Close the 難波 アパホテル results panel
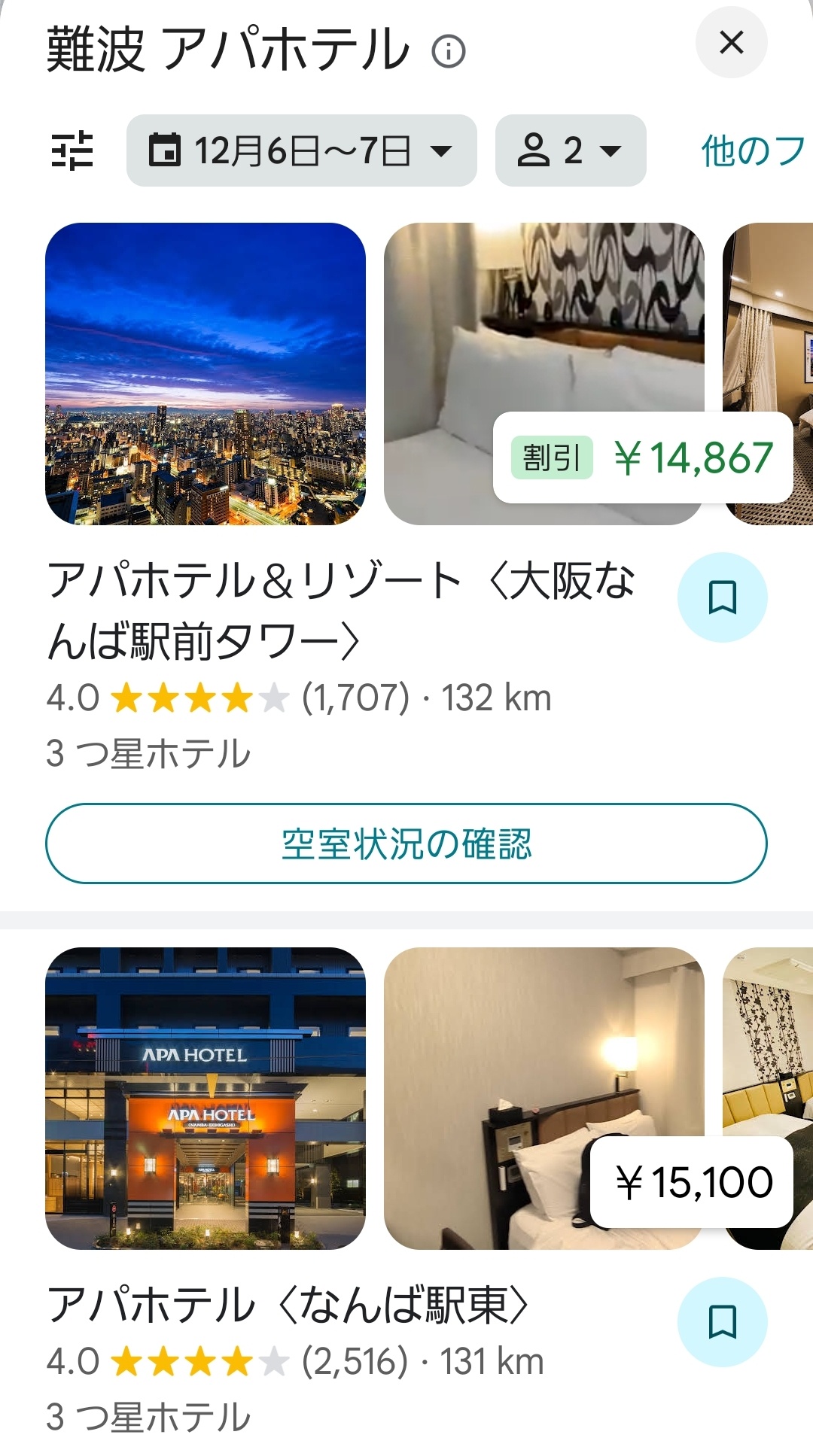This screenshot has width=813, height=1456. pyautogui.click(x=731, y=43)
